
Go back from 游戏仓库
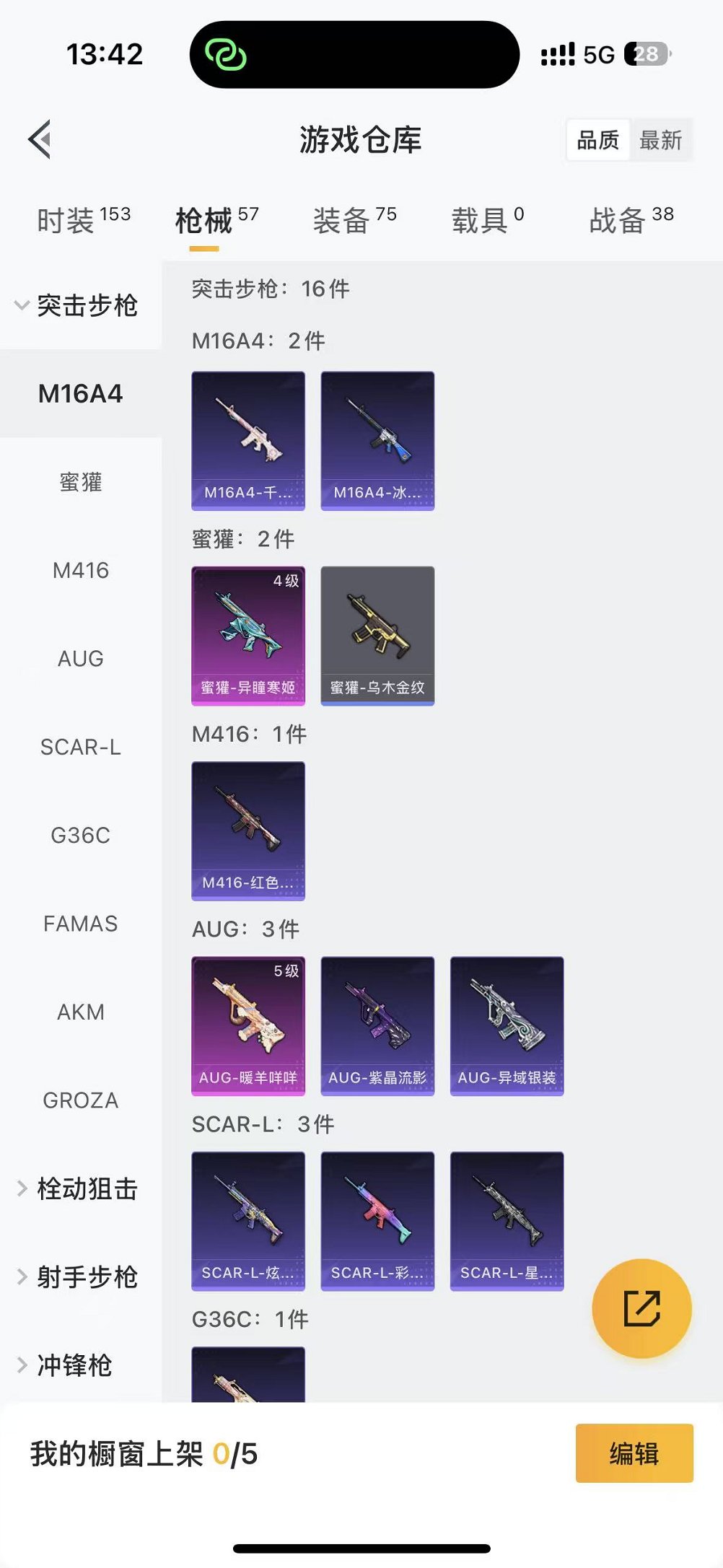[40, 139]
